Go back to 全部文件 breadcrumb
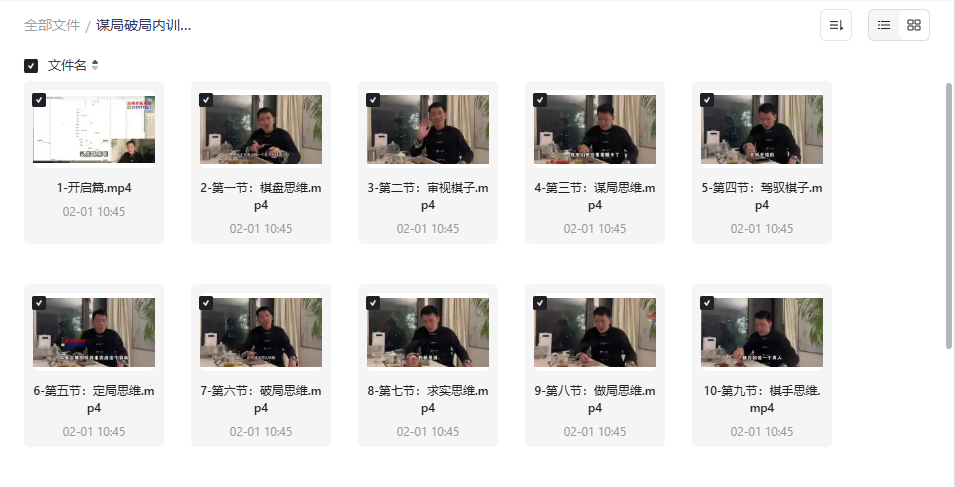Image resolution: width=955 pixels, height=487 pixels. coord(52,25)
